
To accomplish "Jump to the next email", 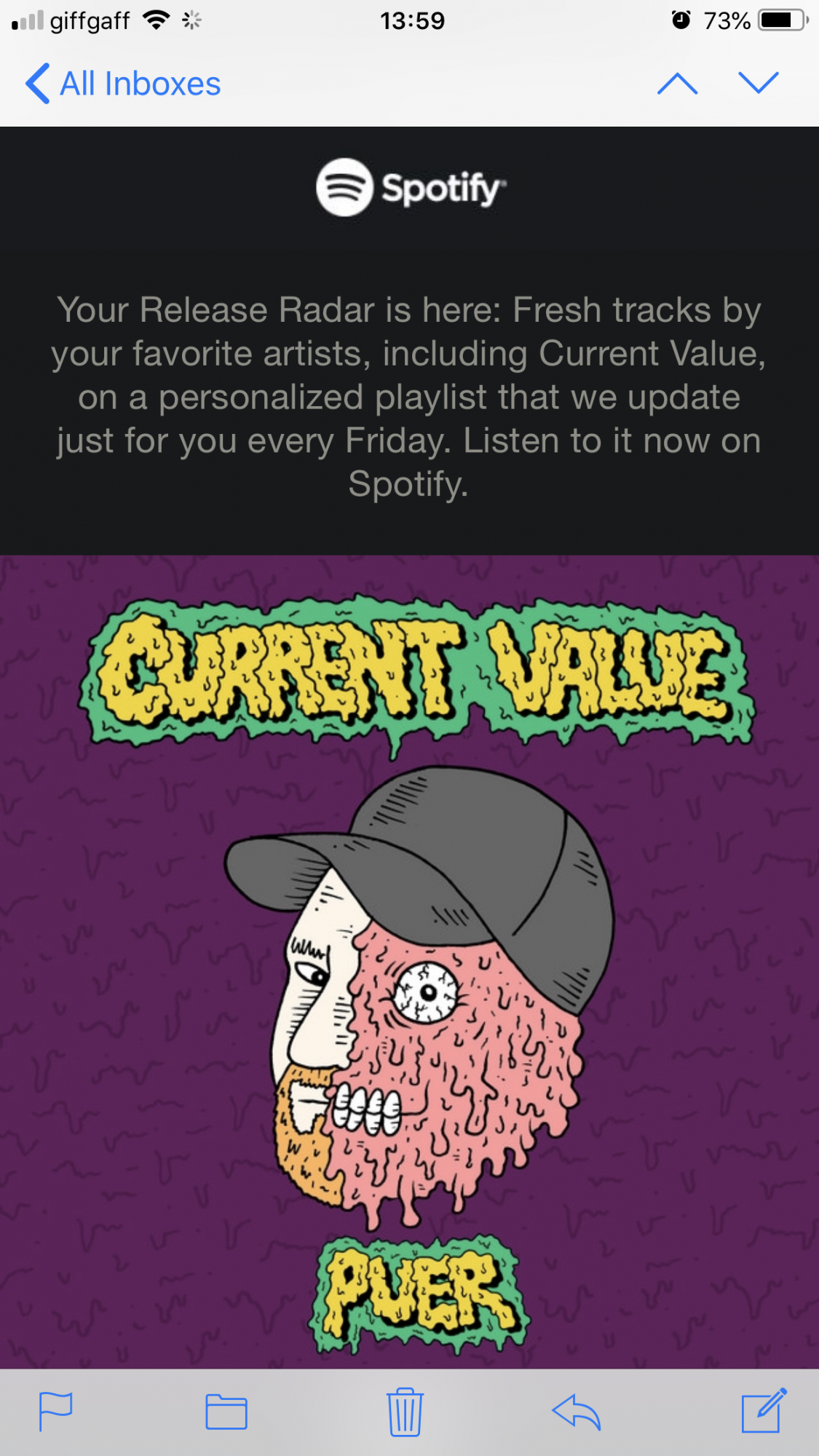I will coord(759,82).
